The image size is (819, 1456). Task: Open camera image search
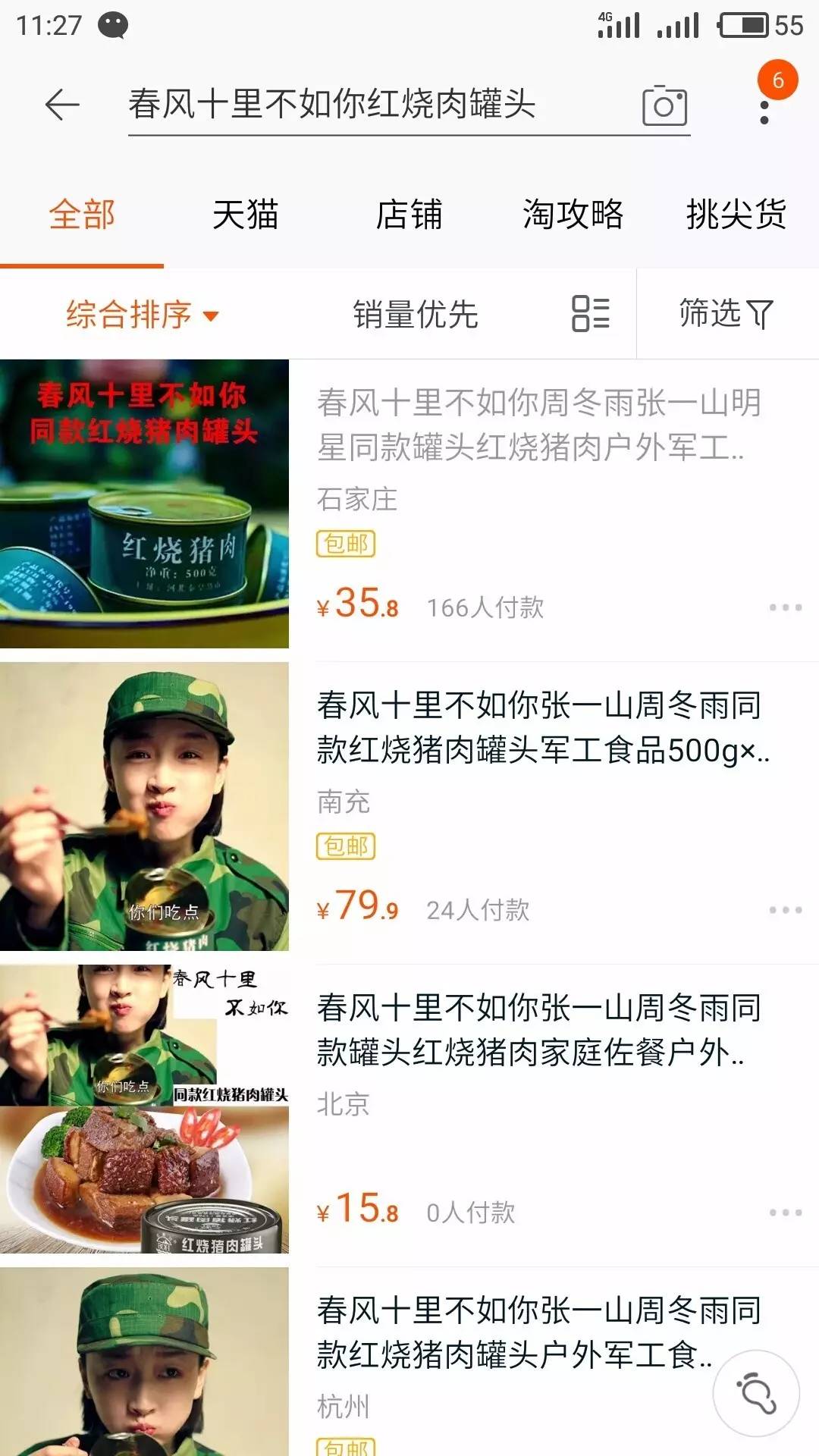(x=664, y=106)
